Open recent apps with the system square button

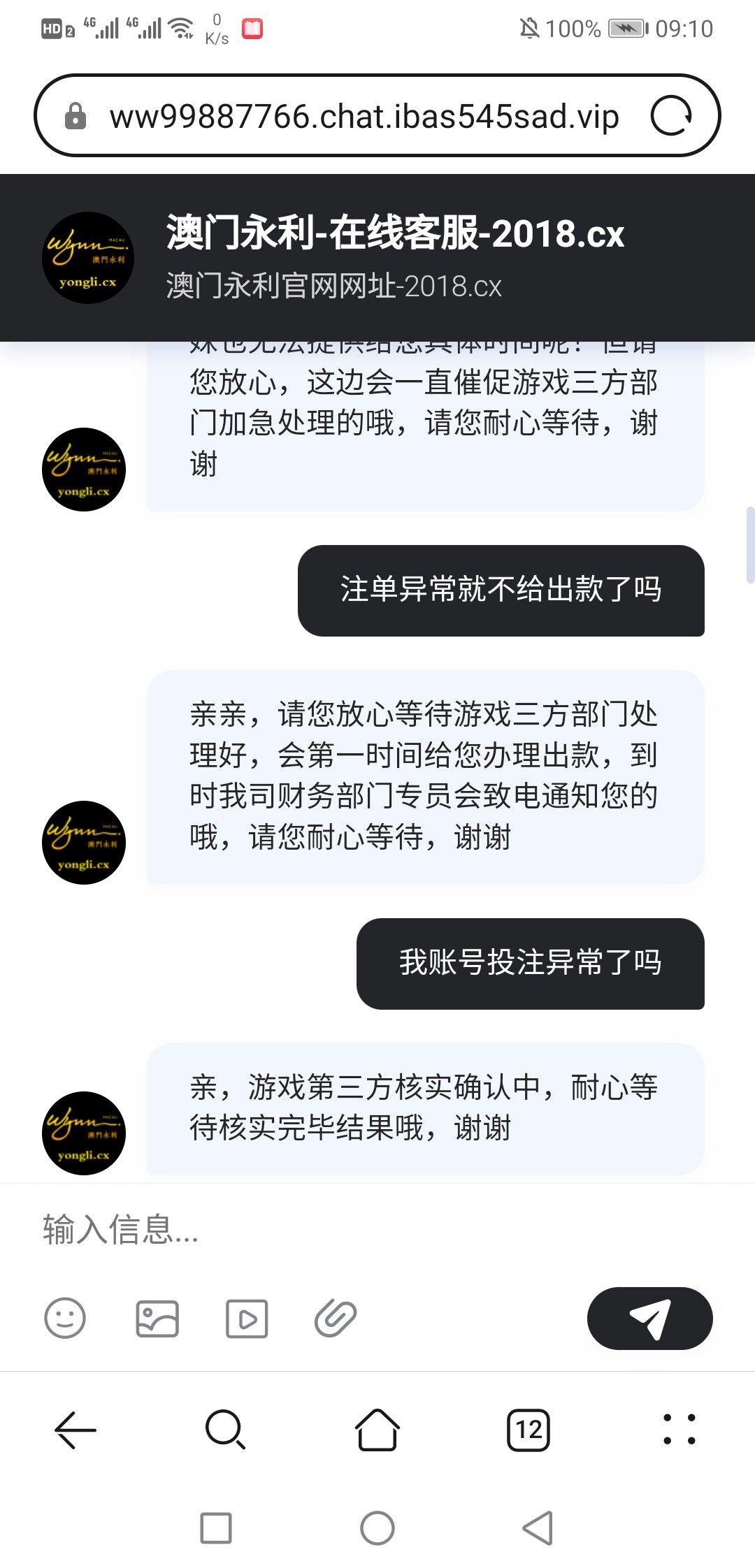[x=216, y=1527]
